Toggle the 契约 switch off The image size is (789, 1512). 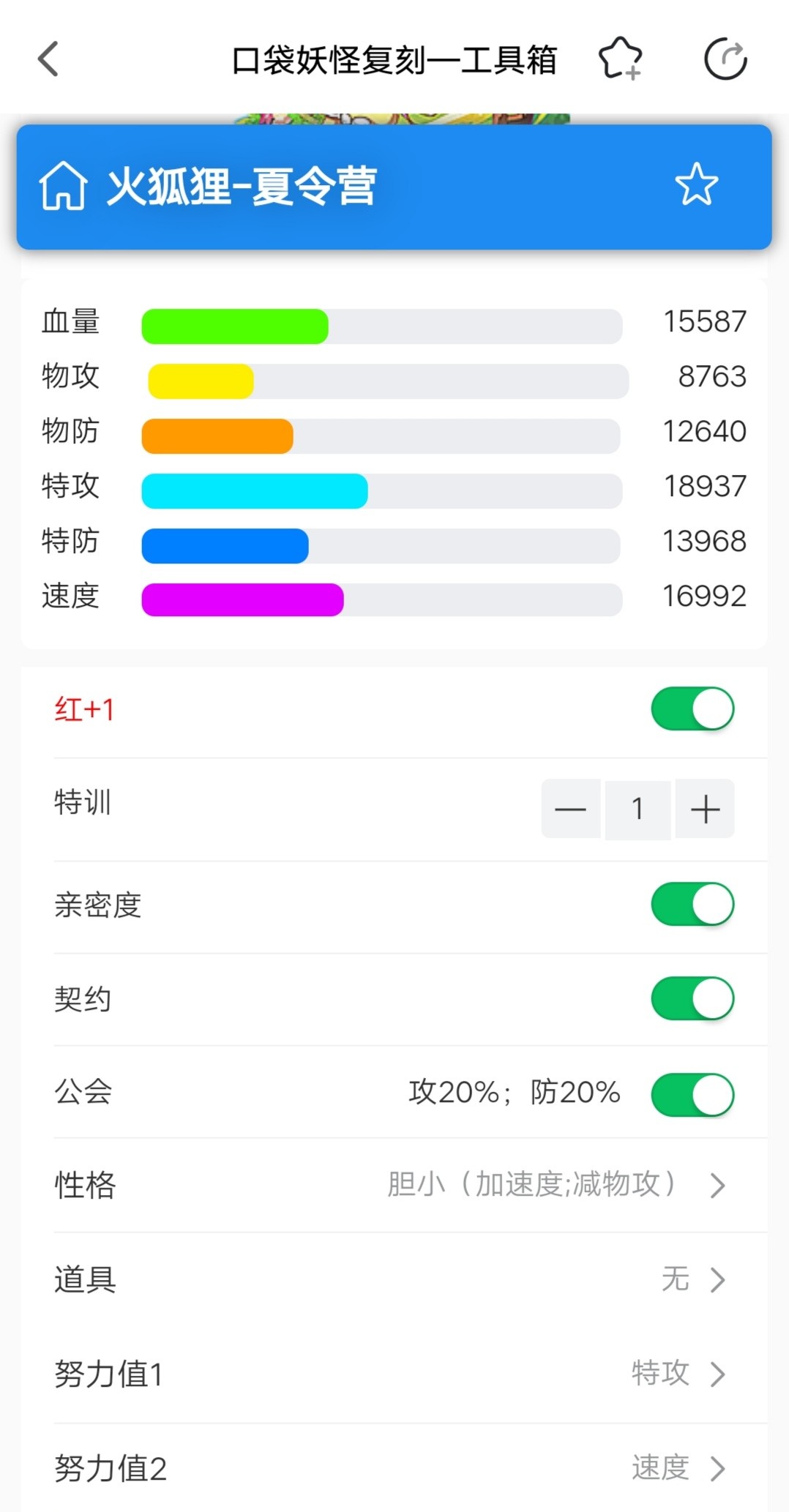[x=692, y=998]
